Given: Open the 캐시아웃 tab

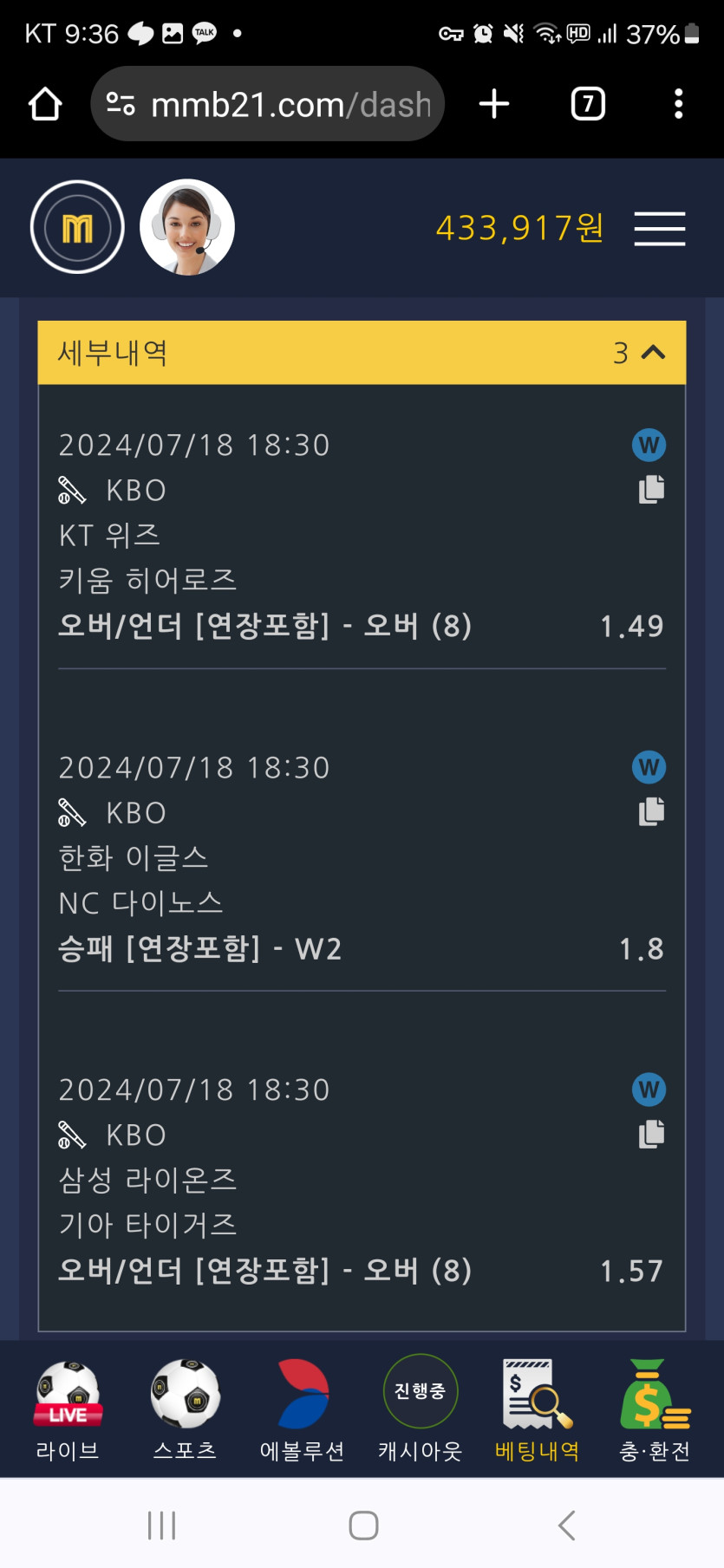Looking at the screenshot, I should [421, 1410].
